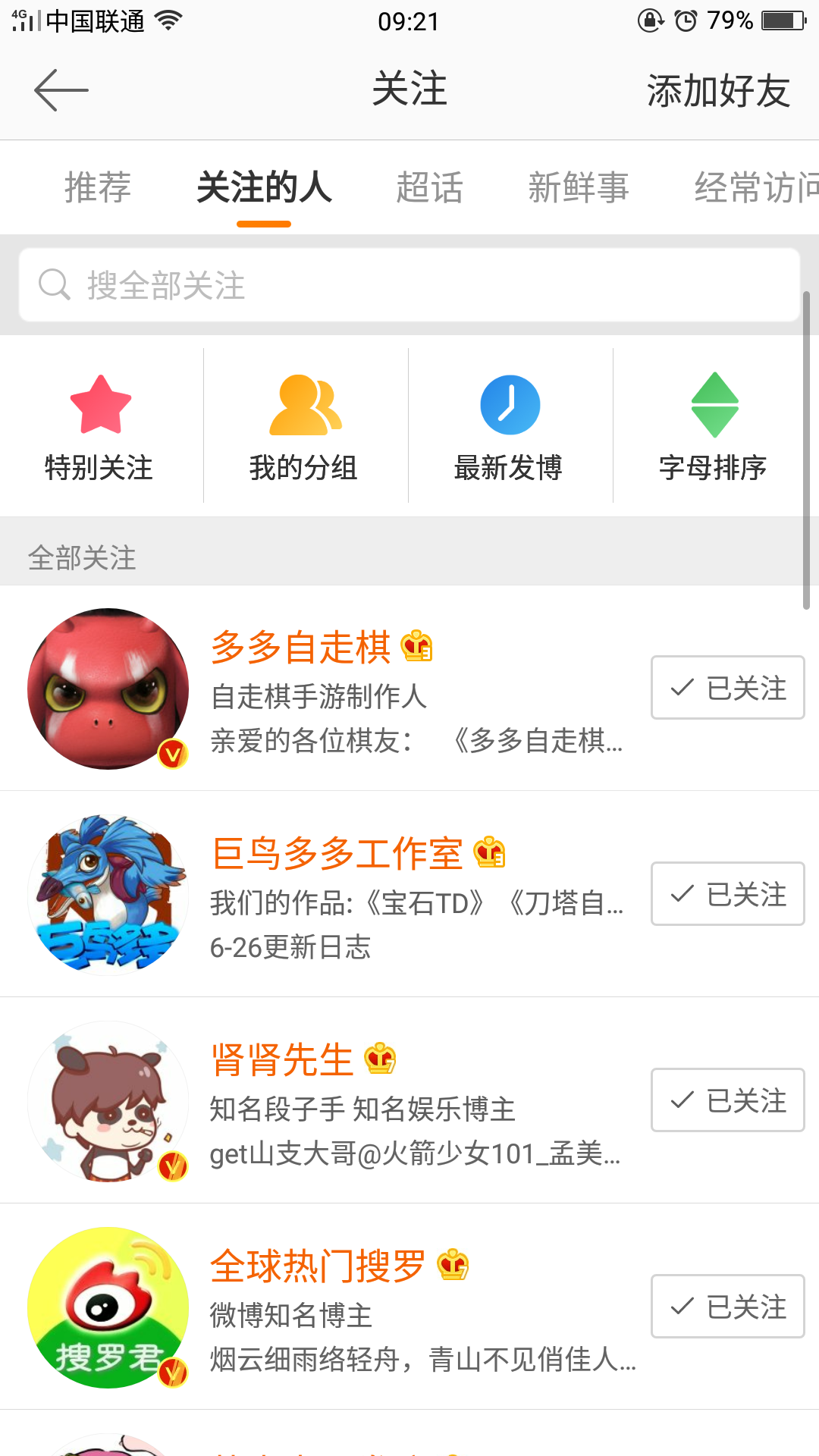Open 添加好友 to add friends
The height and width of the screenshot is (1456, 819).
pos(717,91)
